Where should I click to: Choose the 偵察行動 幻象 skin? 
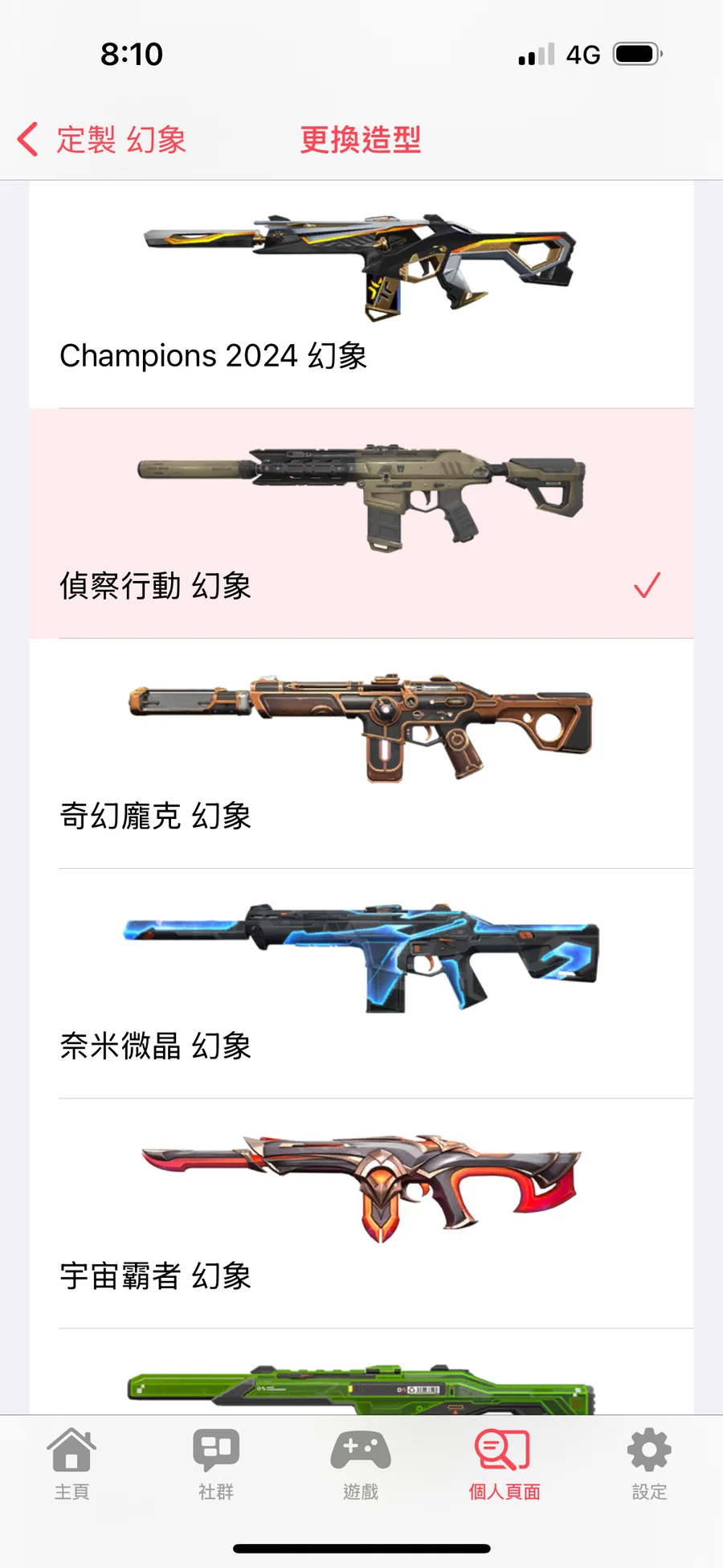point(361,523)
